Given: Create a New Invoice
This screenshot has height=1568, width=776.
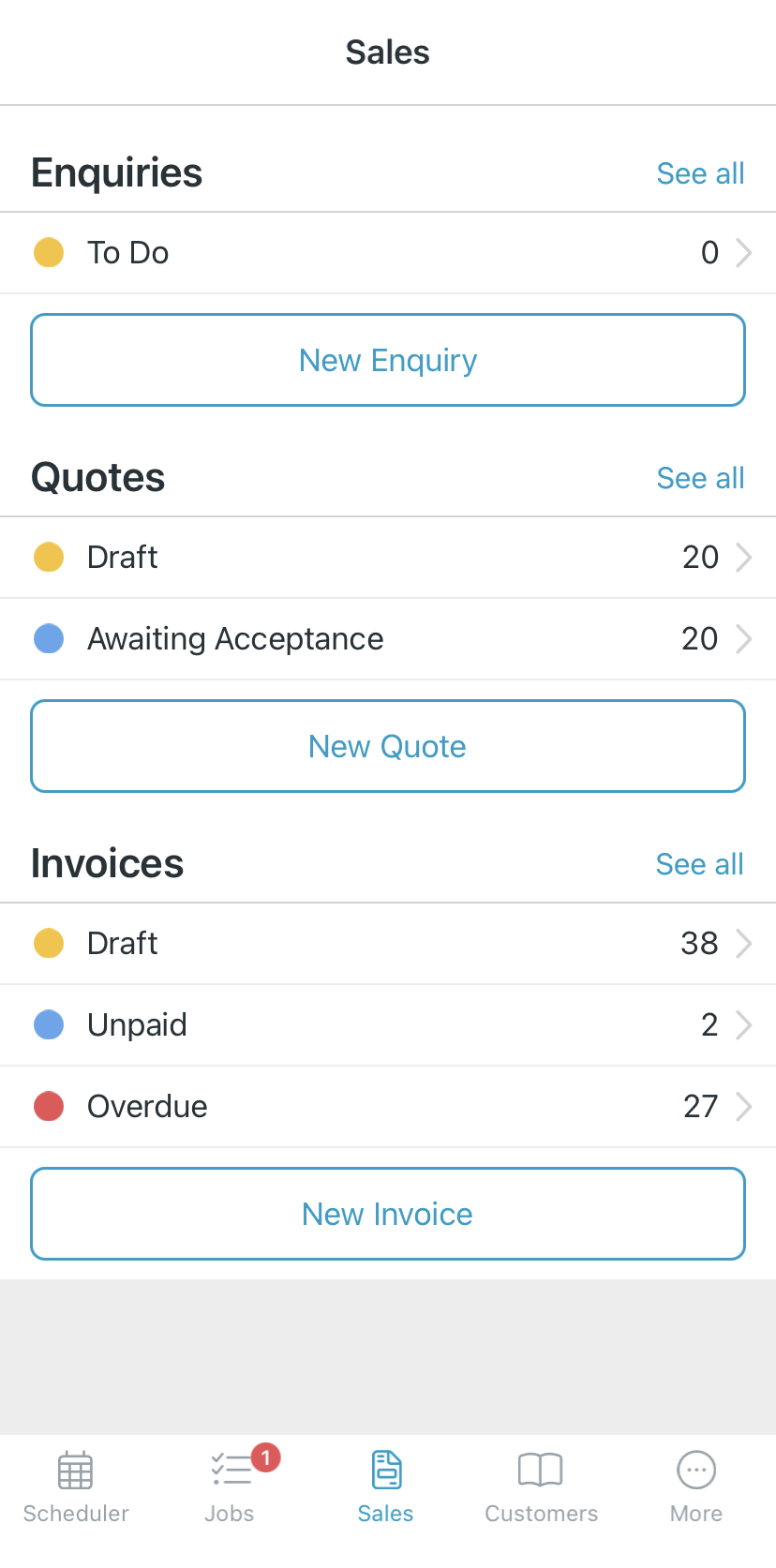Looking at the screenshot, I should (388, 1214).
